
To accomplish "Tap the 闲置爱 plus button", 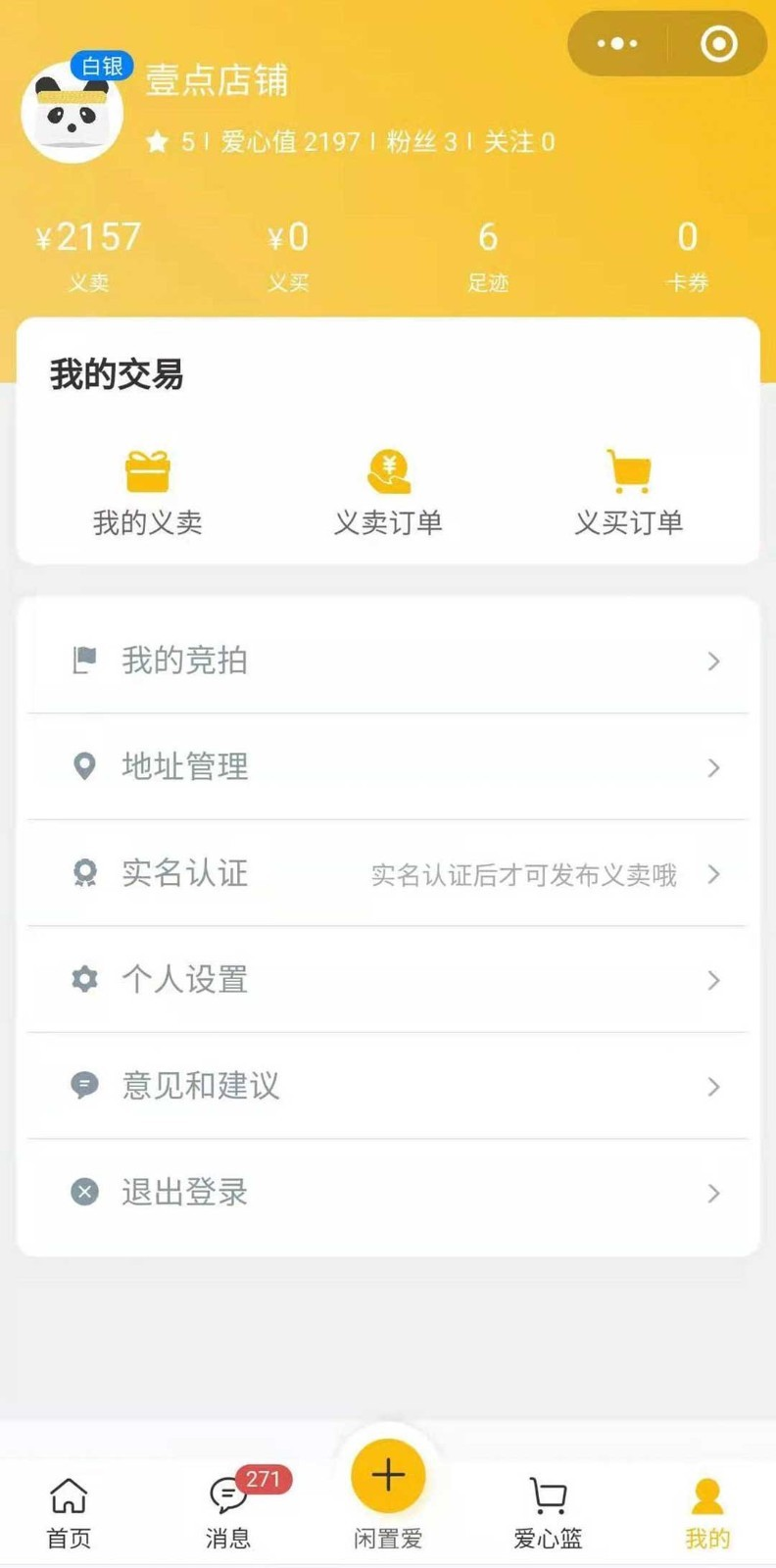I will [388, 1476].
